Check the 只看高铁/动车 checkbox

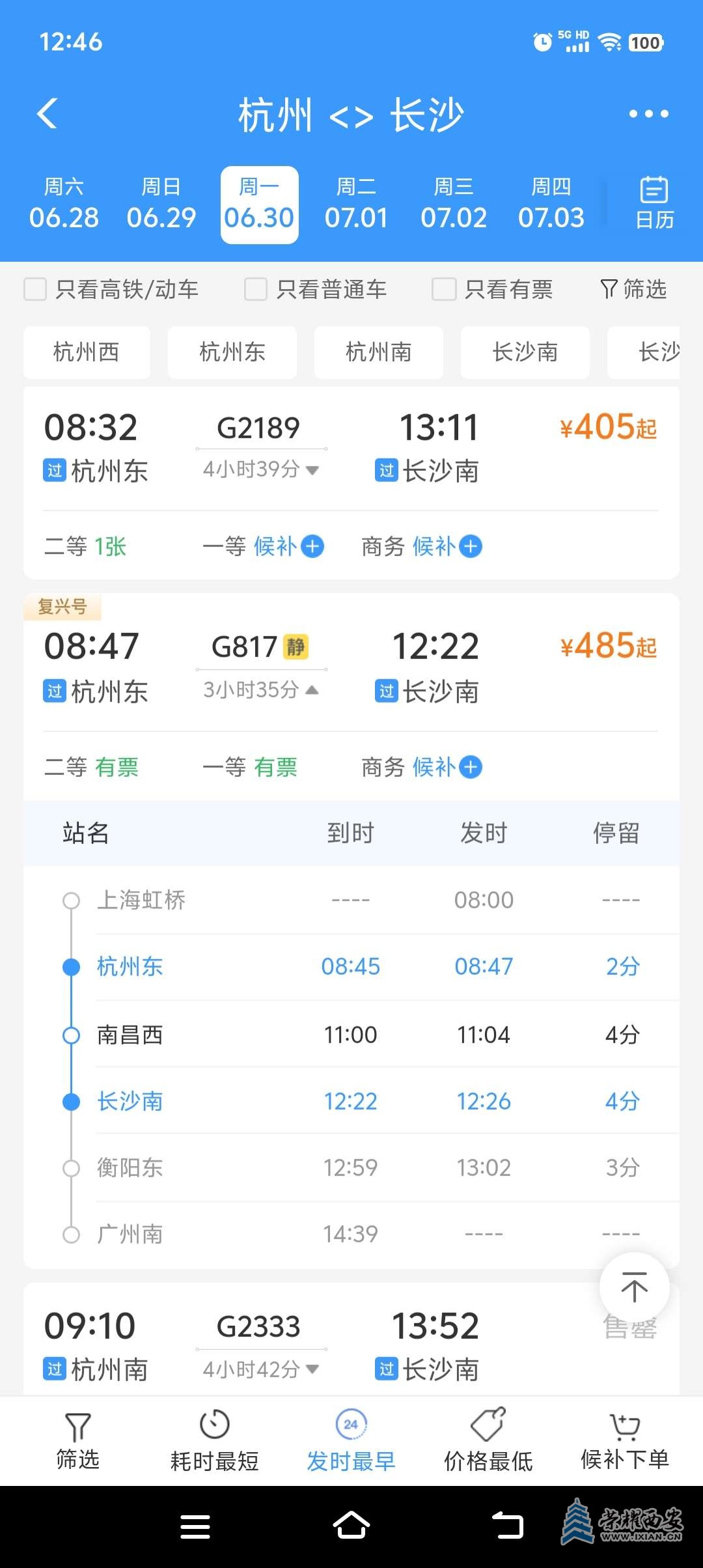click(35, 289)
